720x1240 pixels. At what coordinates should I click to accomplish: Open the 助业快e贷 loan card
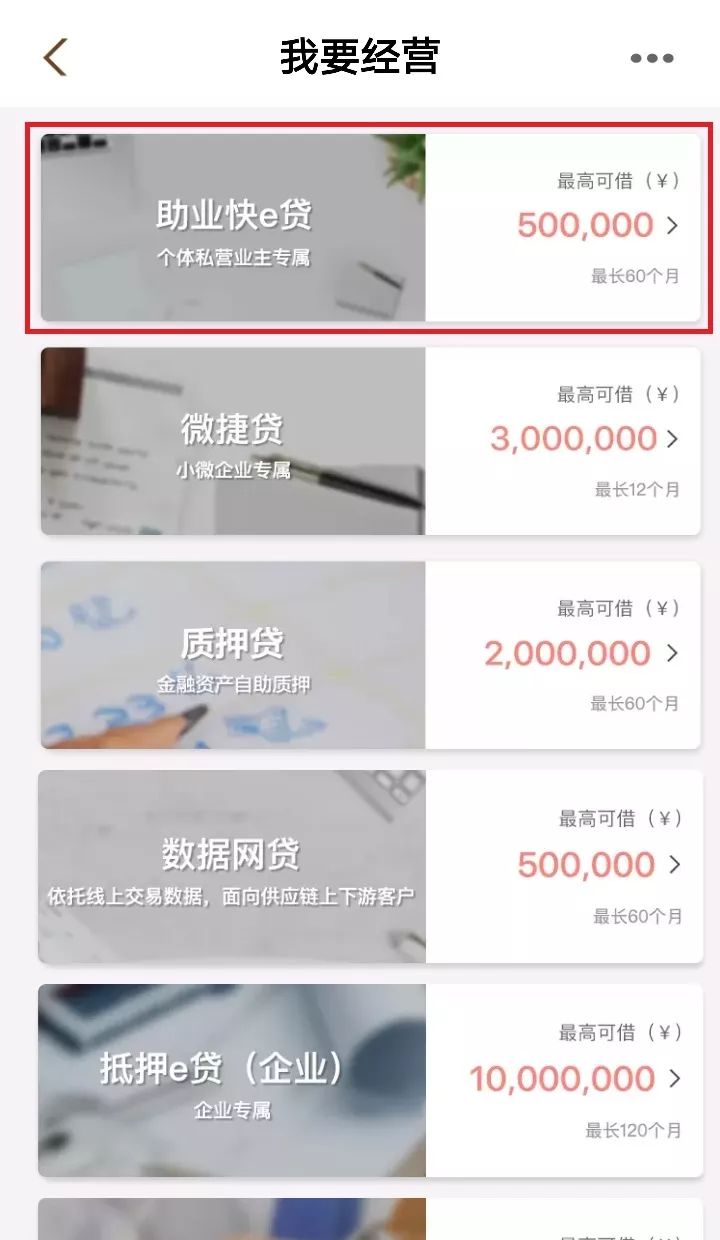click(370, 228)
